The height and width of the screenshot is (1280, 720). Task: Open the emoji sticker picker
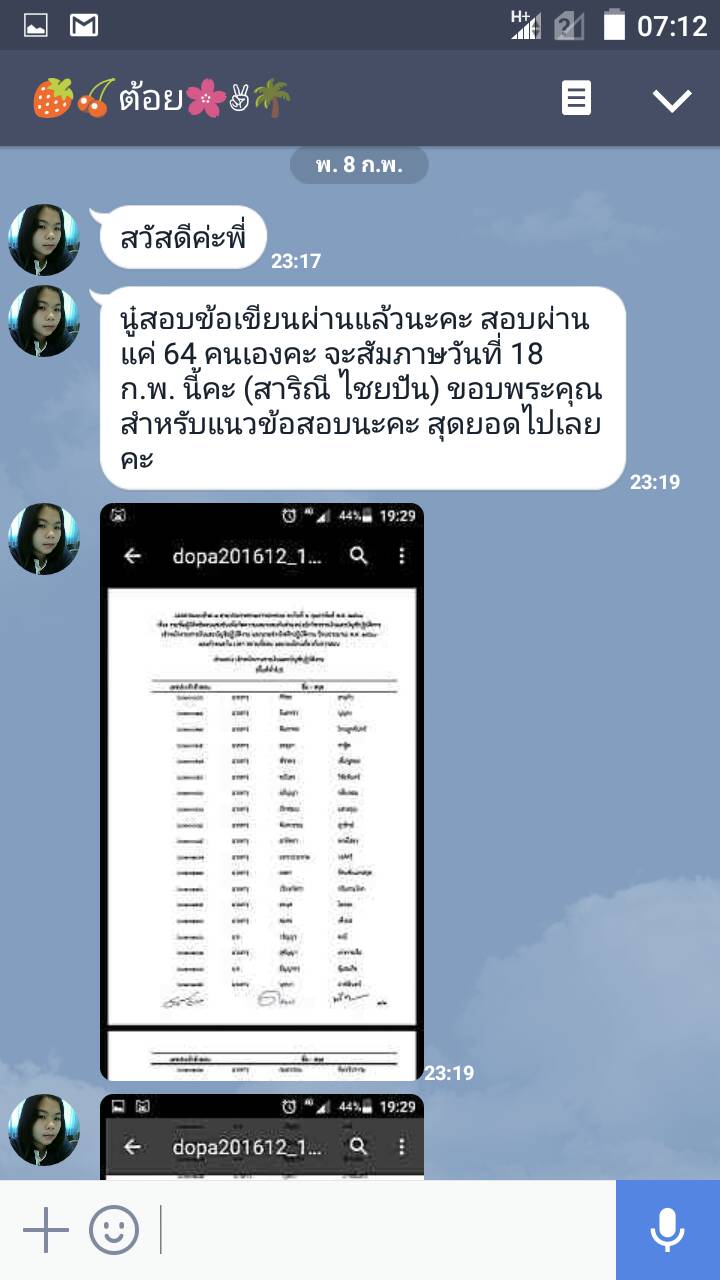coord(114,1230)
